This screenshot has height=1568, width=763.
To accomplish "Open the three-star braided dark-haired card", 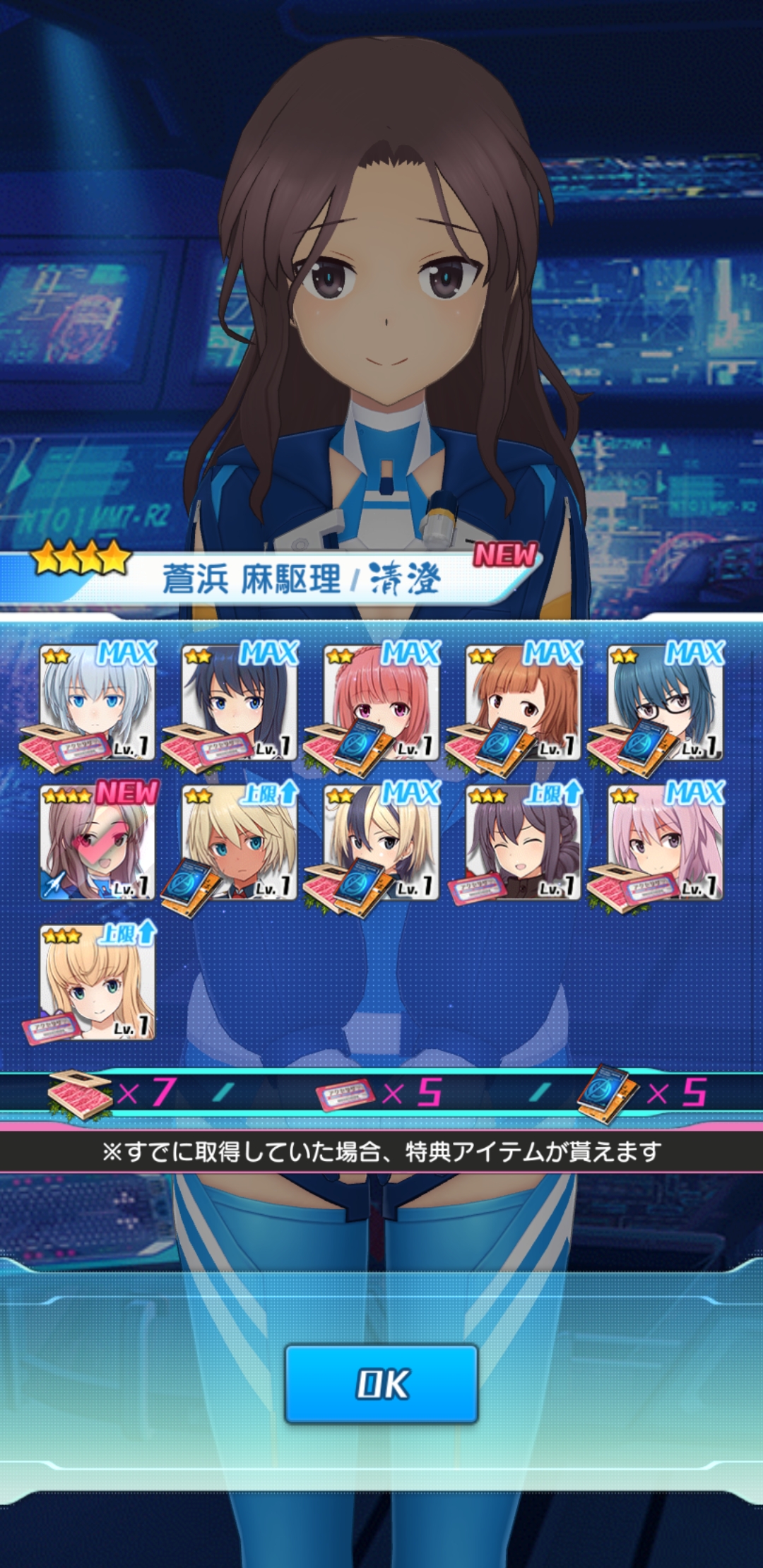I will point(524,842).
